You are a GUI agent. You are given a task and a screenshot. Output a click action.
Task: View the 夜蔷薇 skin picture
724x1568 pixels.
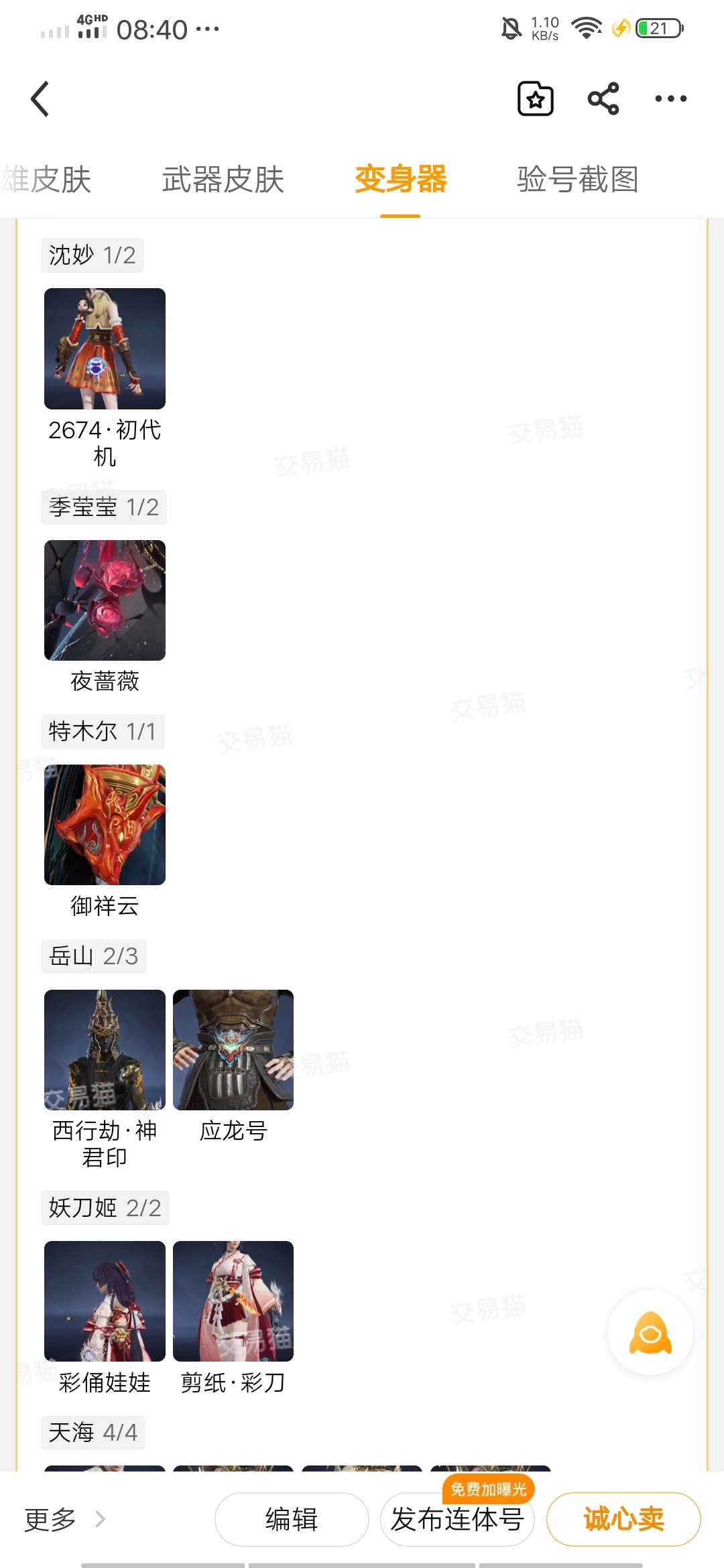(x=105, y=600)
